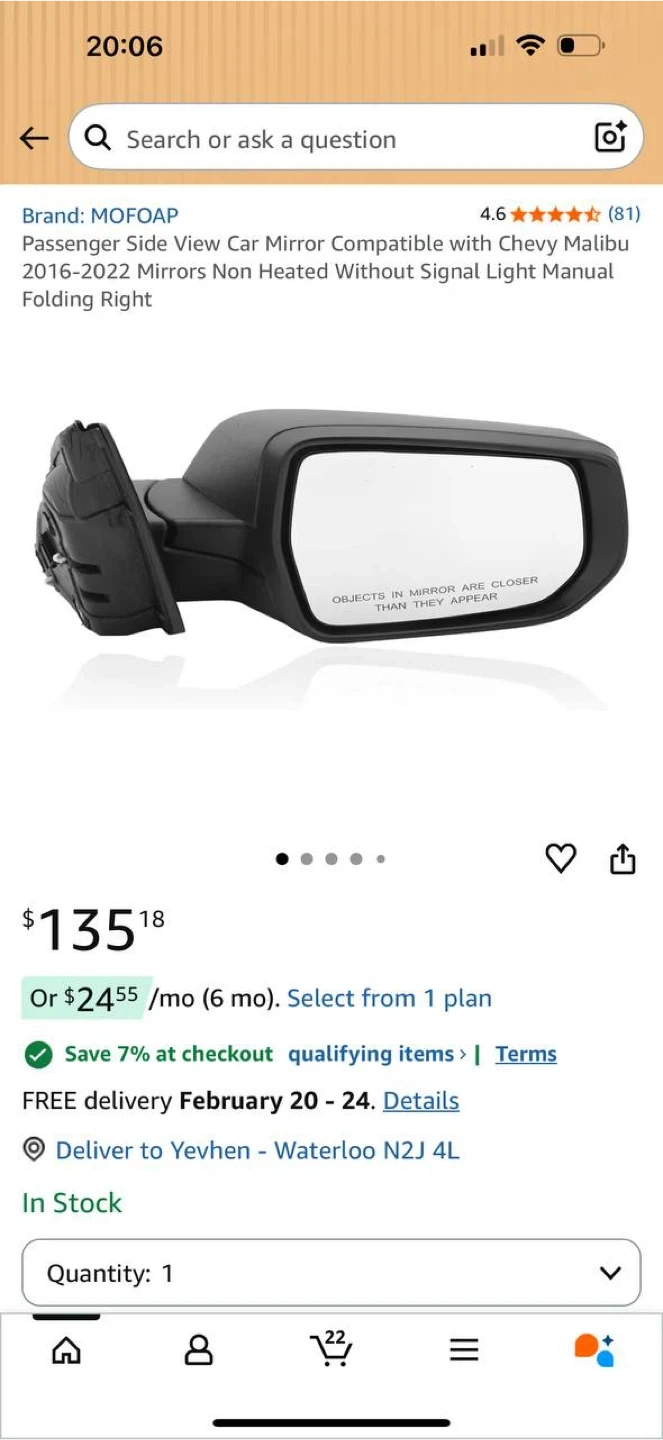Open the hamburger menu tab
This screenshot has width=663, height=1440.
(464, 1351)
